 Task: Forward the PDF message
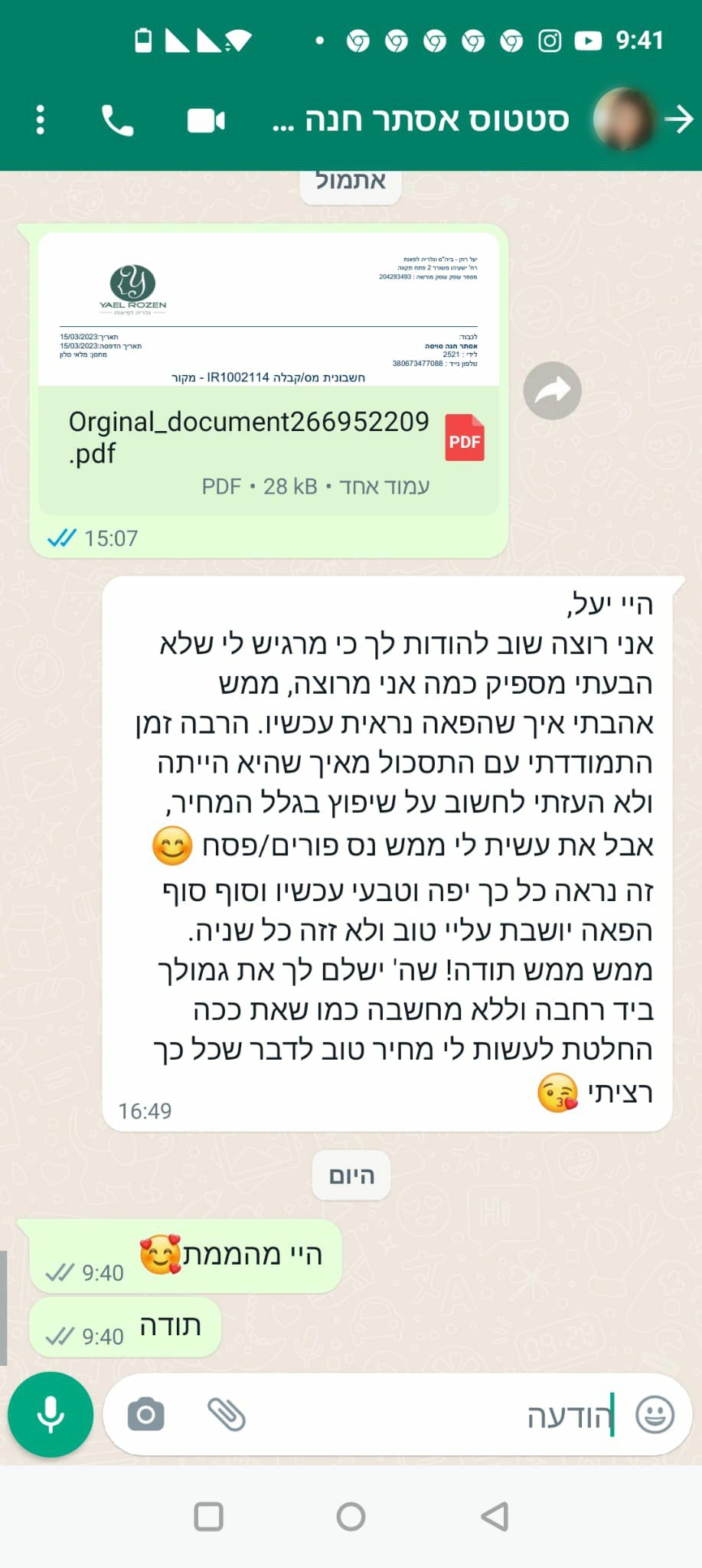tap(552, 390)
